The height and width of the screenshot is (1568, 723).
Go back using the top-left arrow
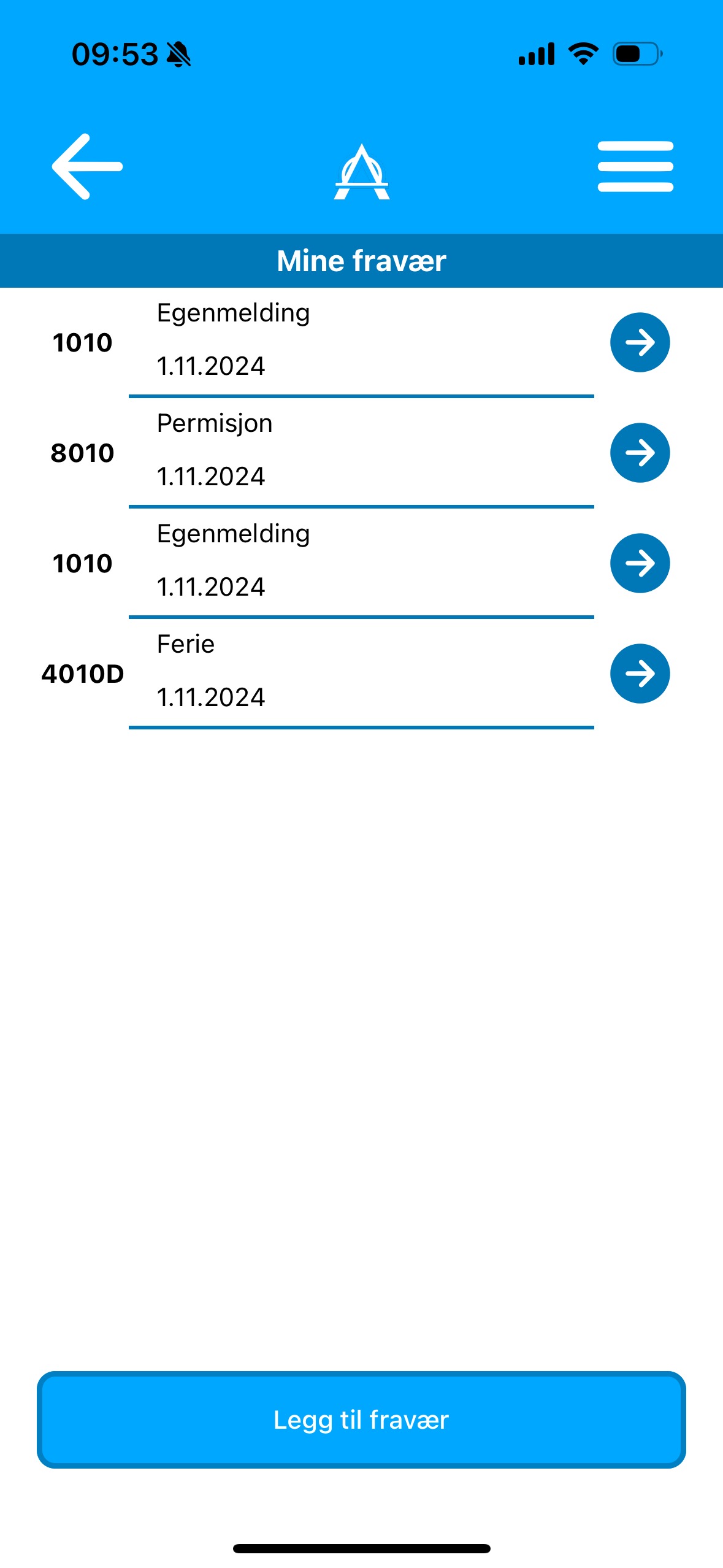point(87,166)
